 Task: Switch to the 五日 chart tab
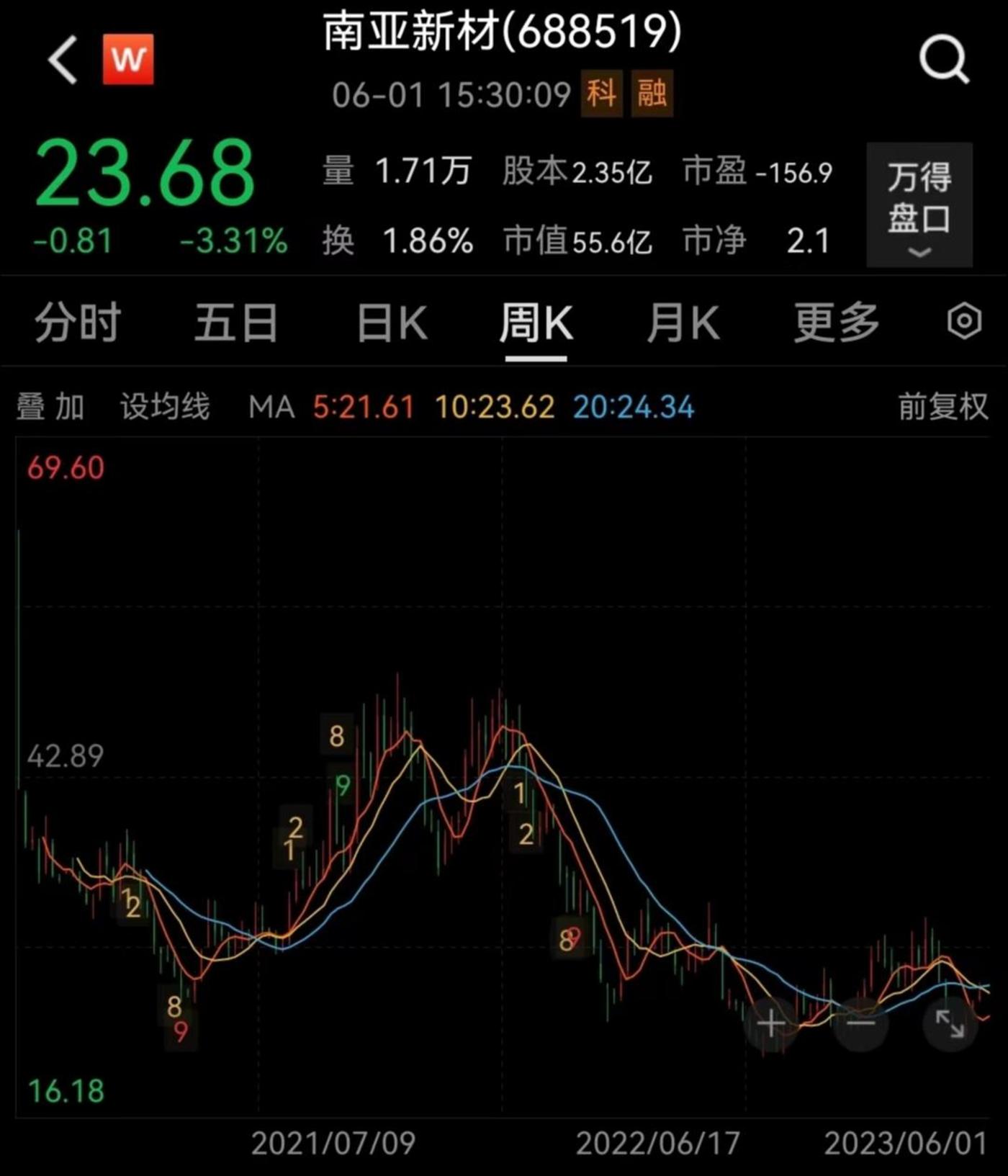pyautogui.click(x=236, y=322)
